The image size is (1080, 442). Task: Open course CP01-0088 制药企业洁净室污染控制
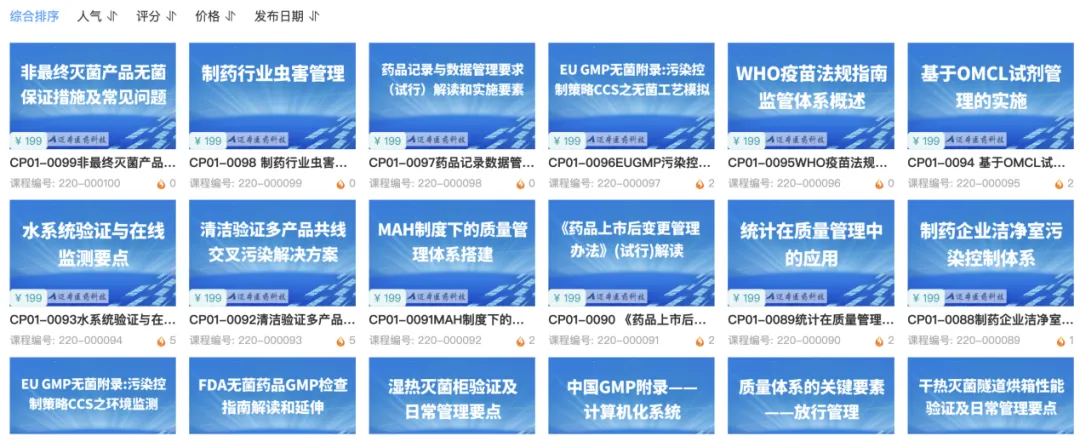(990, 252)
